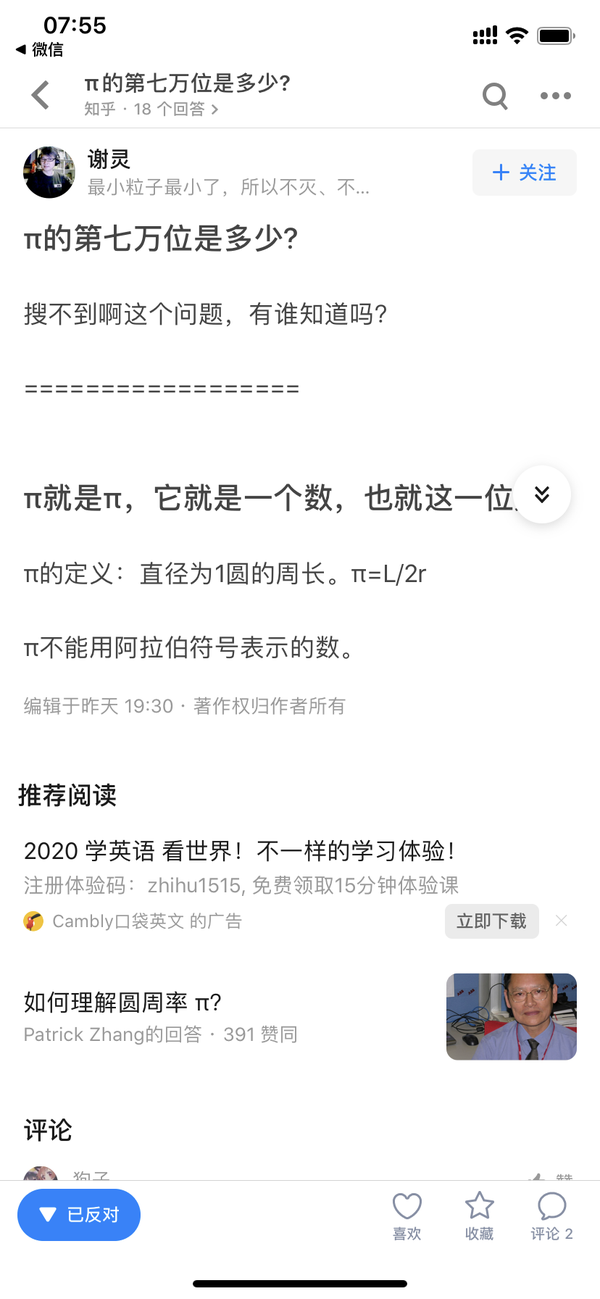This screenshot has height=1299, width=600.
Task: Save the answer with 收藏 star
Action: pos(480,1216)
